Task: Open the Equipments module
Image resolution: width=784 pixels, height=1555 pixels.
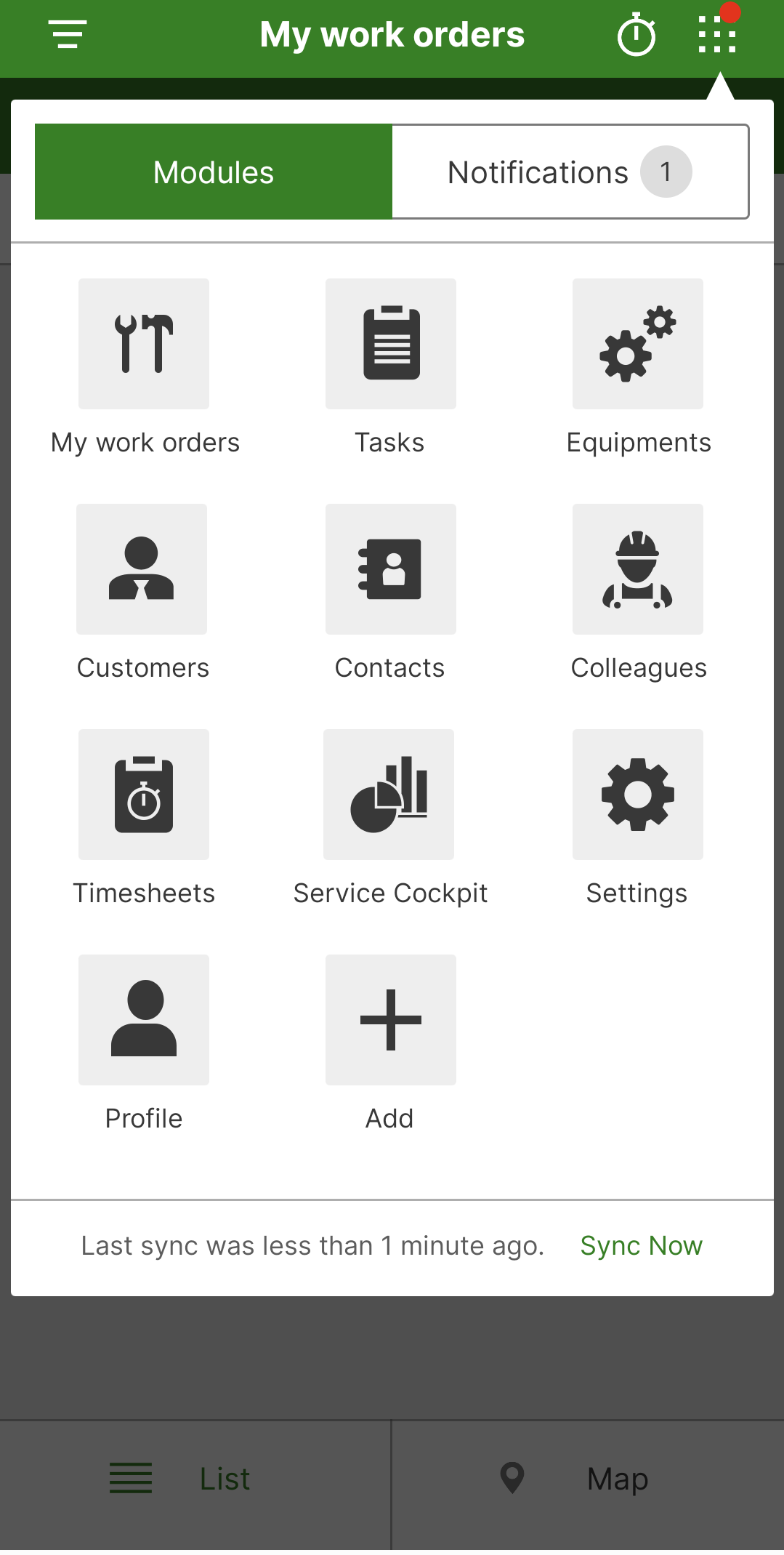Action: click(638, 345)
